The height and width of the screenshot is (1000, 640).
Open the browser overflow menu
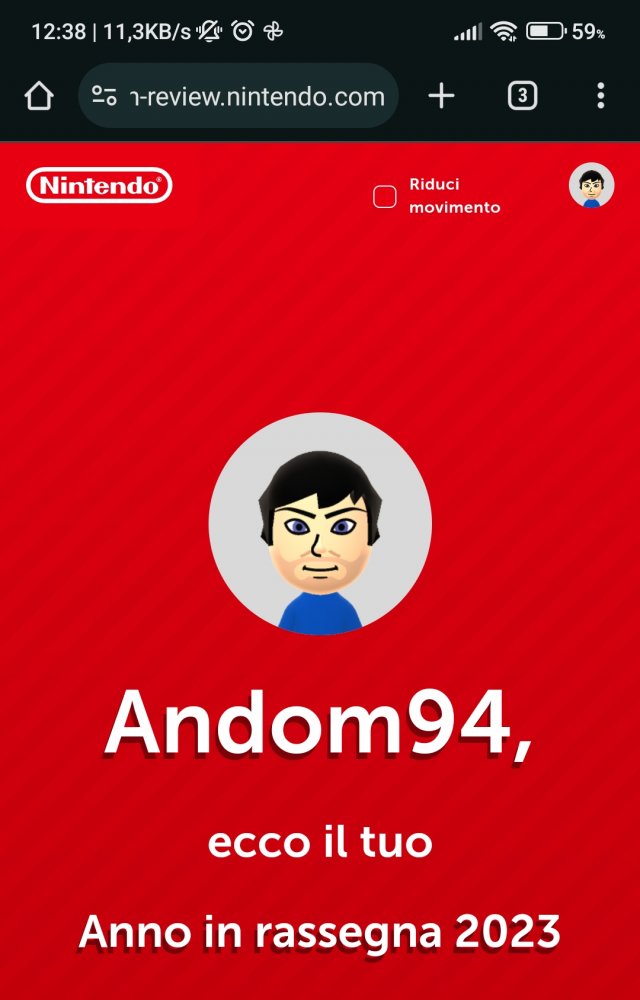tap(600, 96)
